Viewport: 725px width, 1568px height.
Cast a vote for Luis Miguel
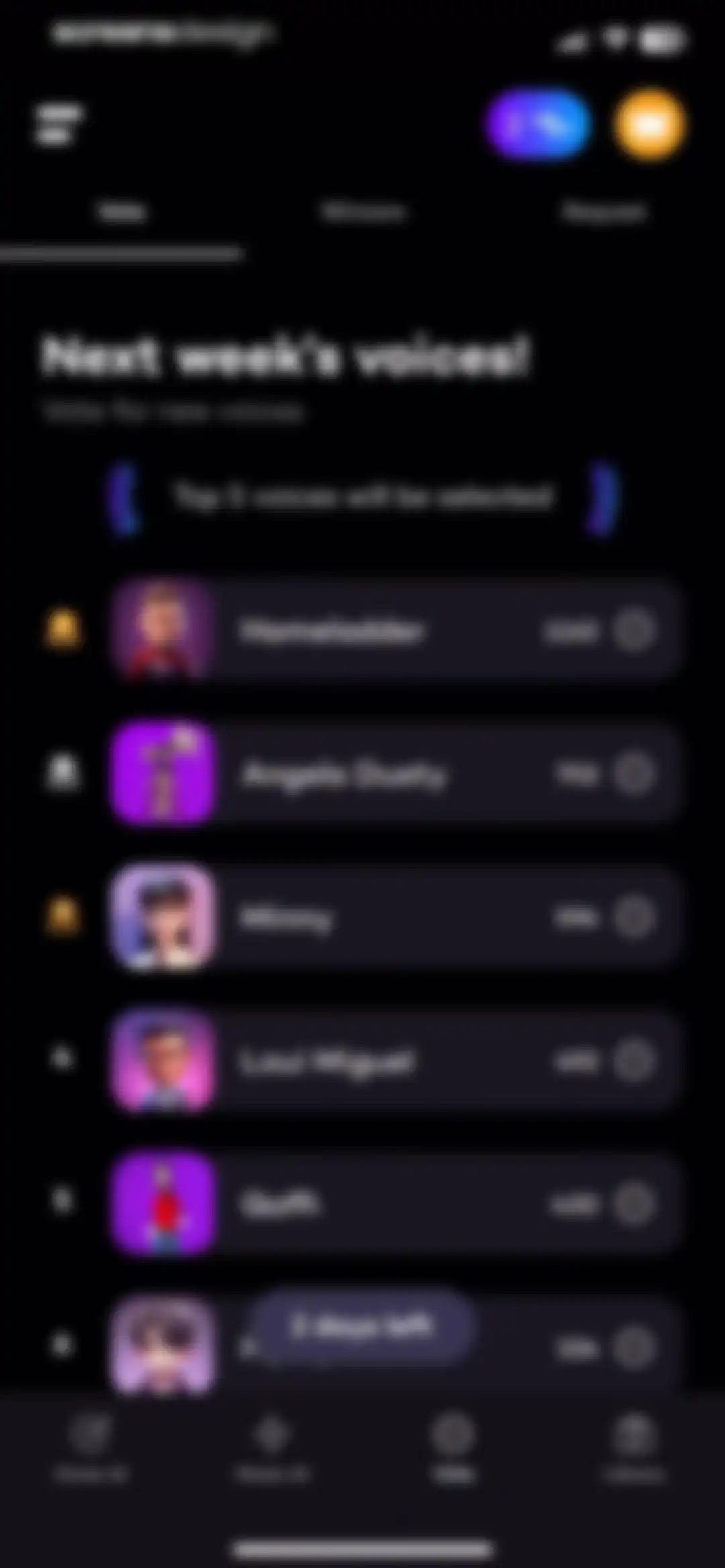[634, 1061]
